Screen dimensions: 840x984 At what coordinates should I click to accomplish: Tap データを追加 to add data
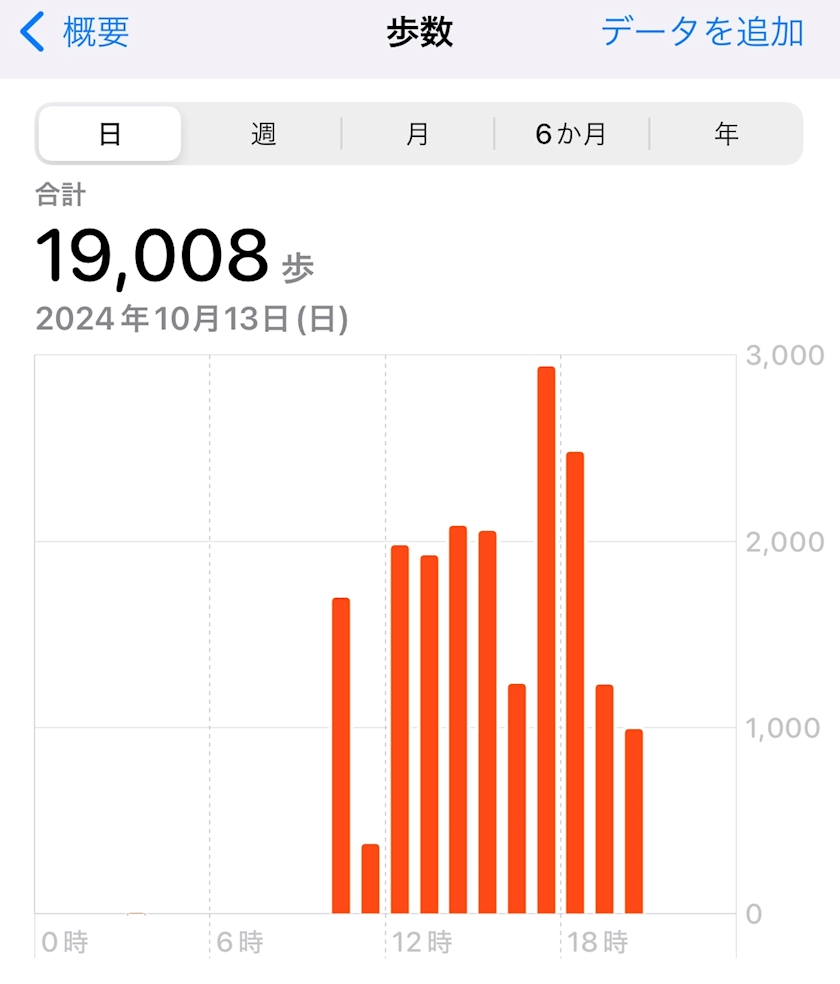702,32
